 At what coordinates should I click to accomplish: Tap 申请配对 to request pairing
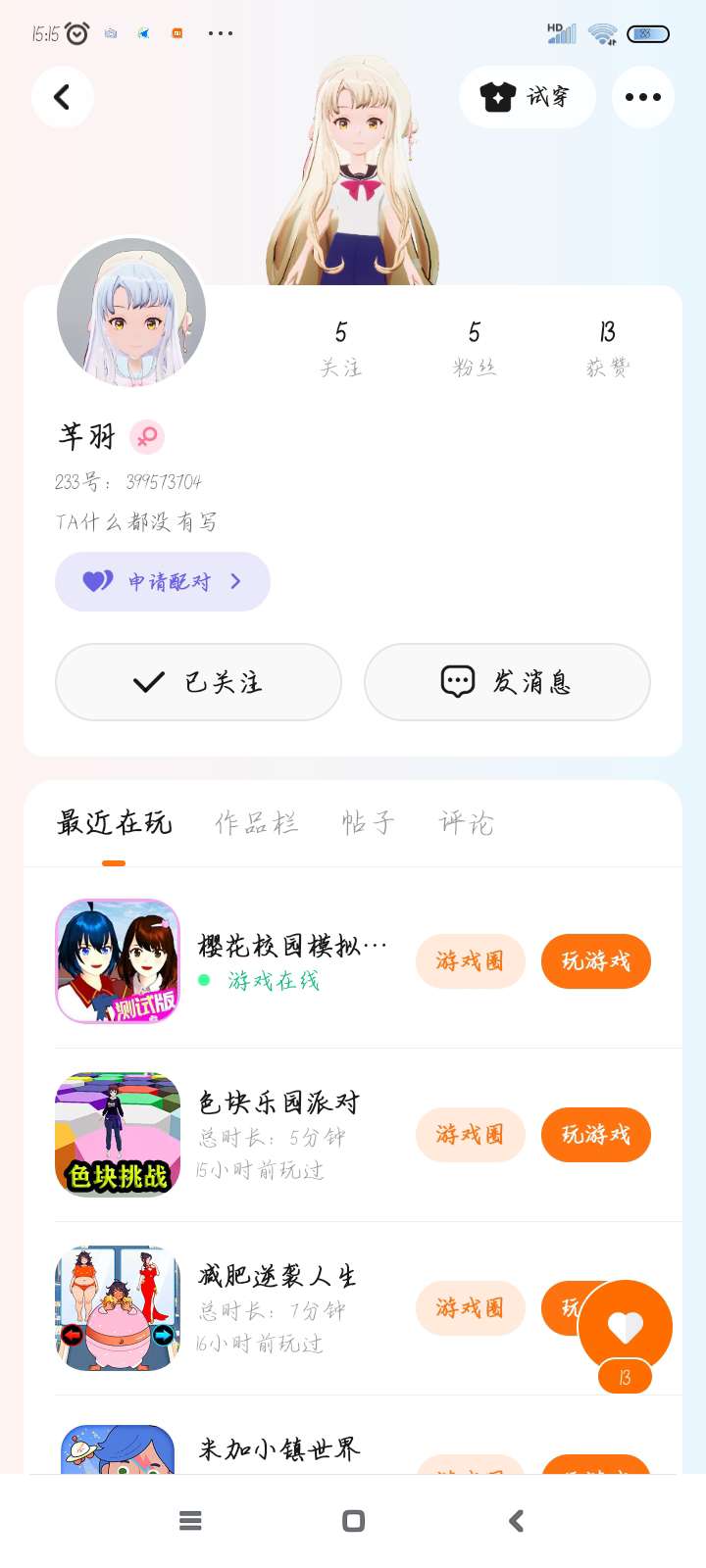tap(163, 581)
